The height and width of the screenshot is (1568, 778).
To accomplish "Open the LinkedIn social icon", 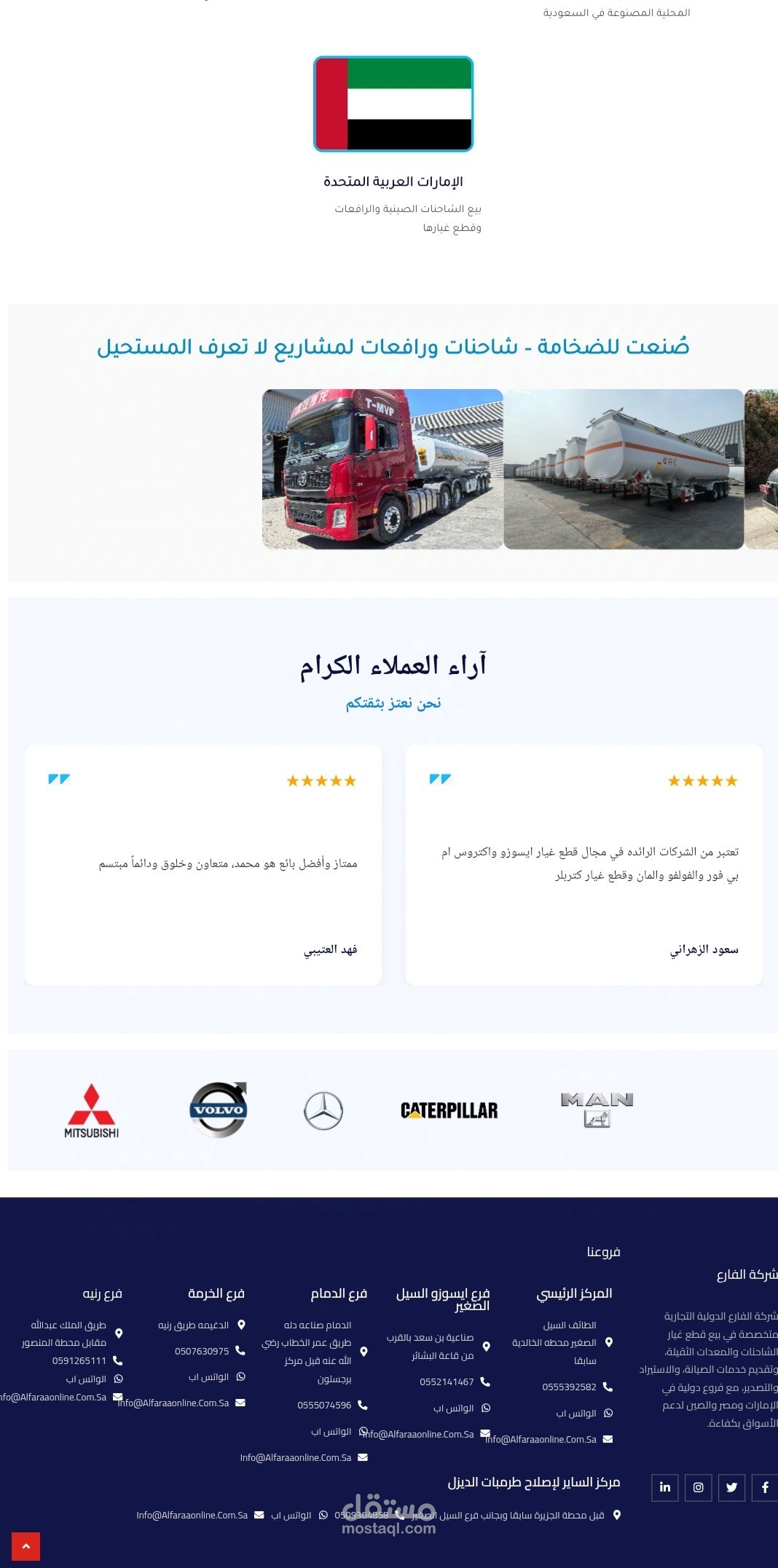I will [664, 1487].
